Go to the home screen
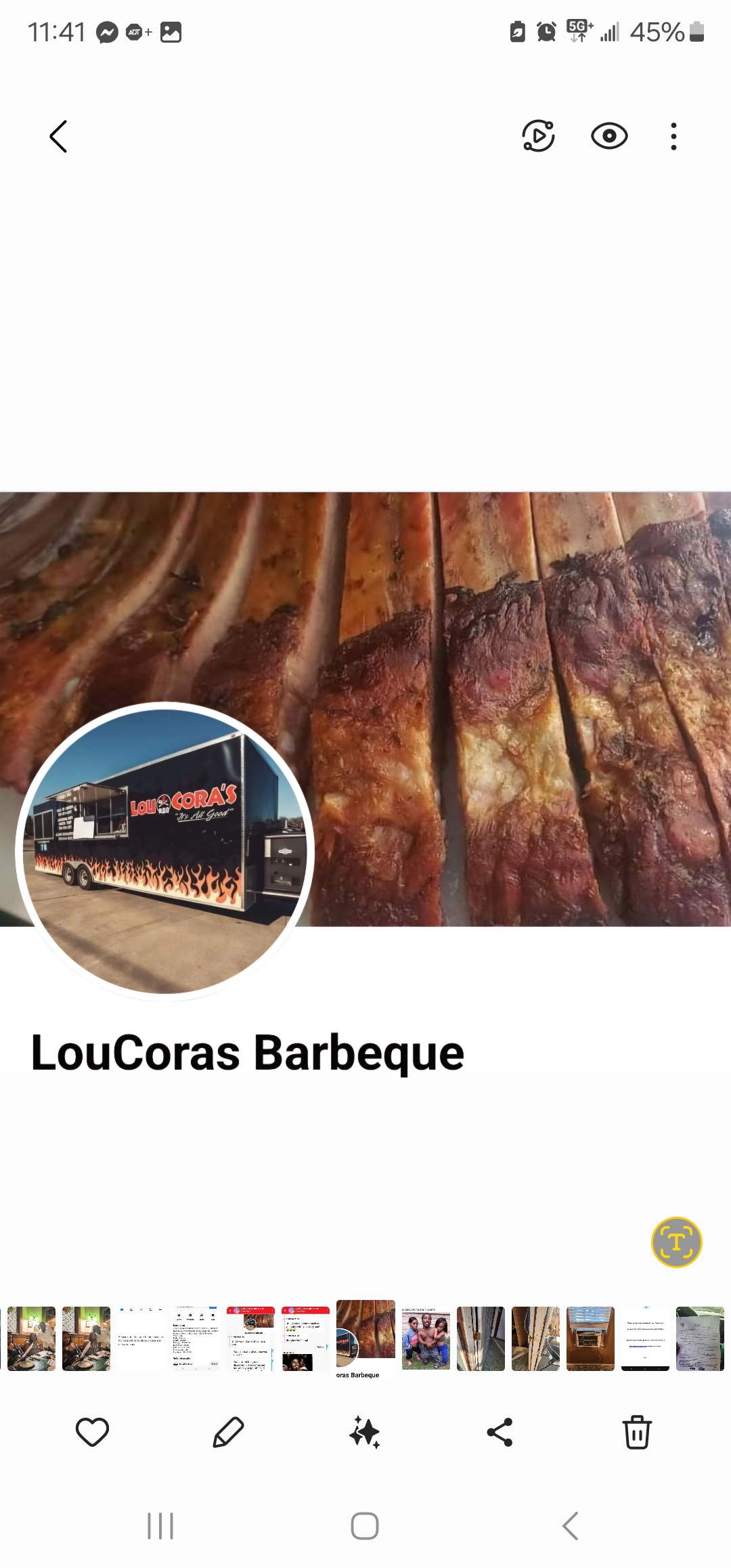The image size is (731, 1568). click(x=365, y=1526)
